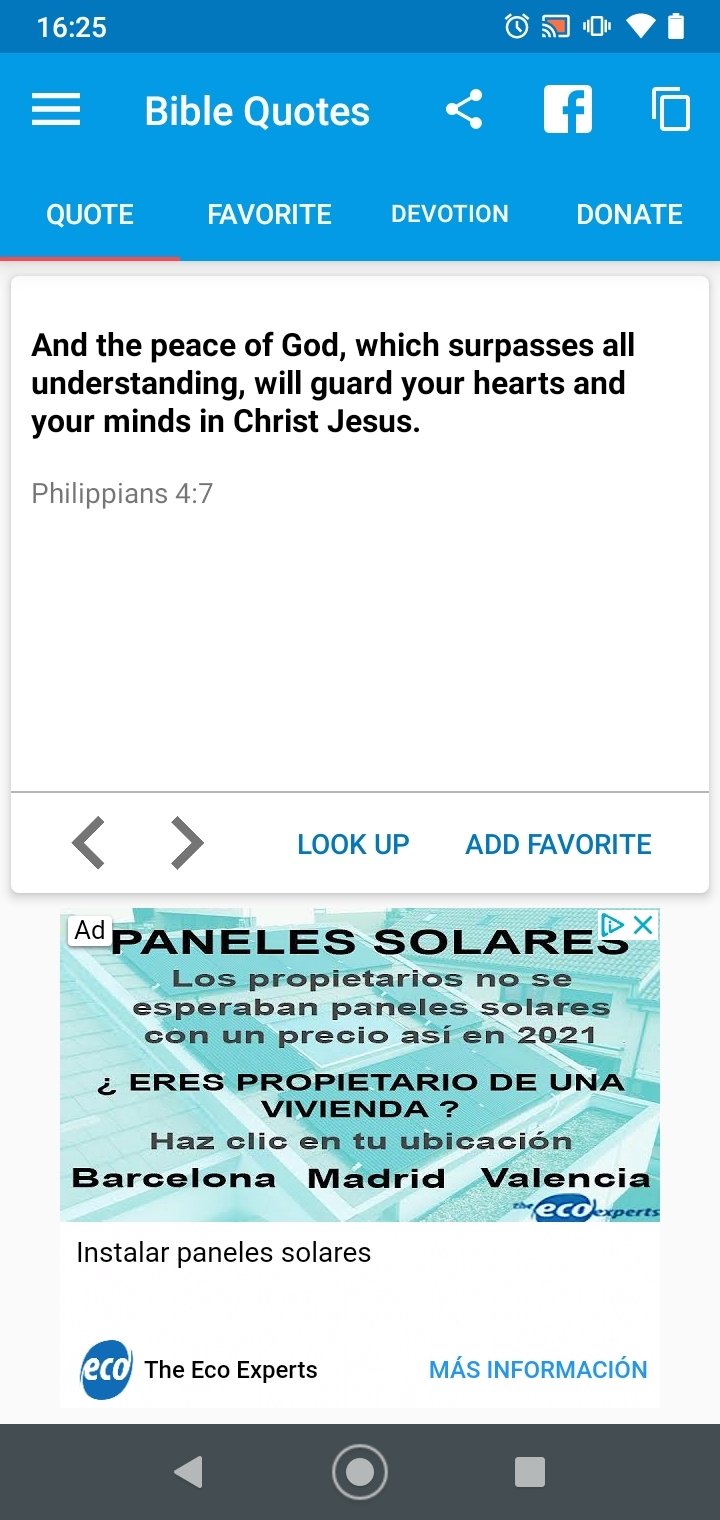Select the Quote tab
The width and height of the screenshot is (720, 1520).
point(90,214)
